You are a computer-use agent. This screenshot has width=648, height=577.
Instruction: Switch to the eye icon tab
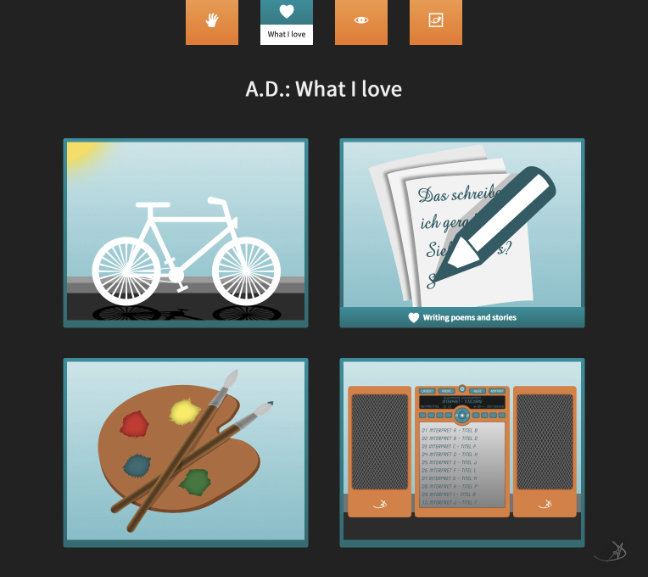tap(361, 21)
